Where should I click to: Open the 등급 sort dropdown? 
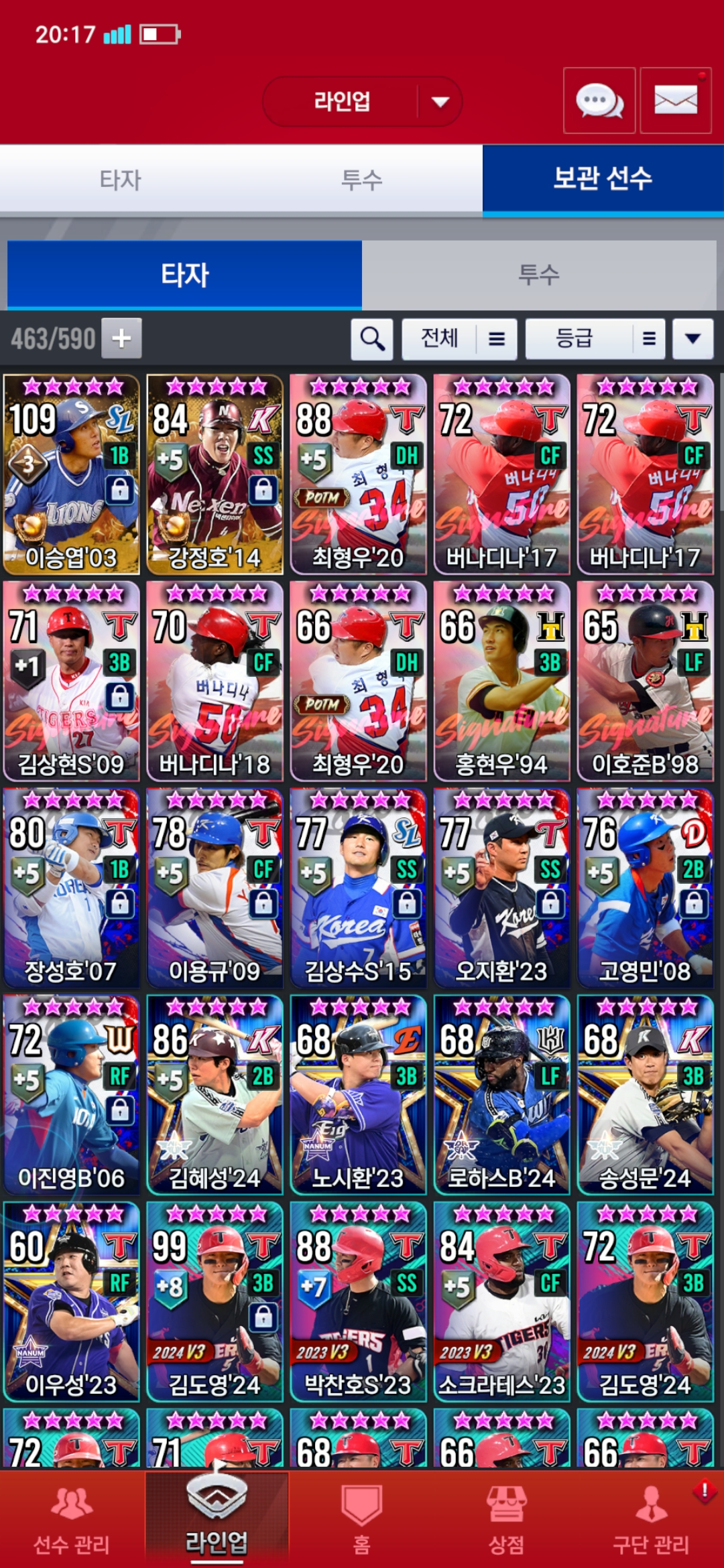(595, 339)
